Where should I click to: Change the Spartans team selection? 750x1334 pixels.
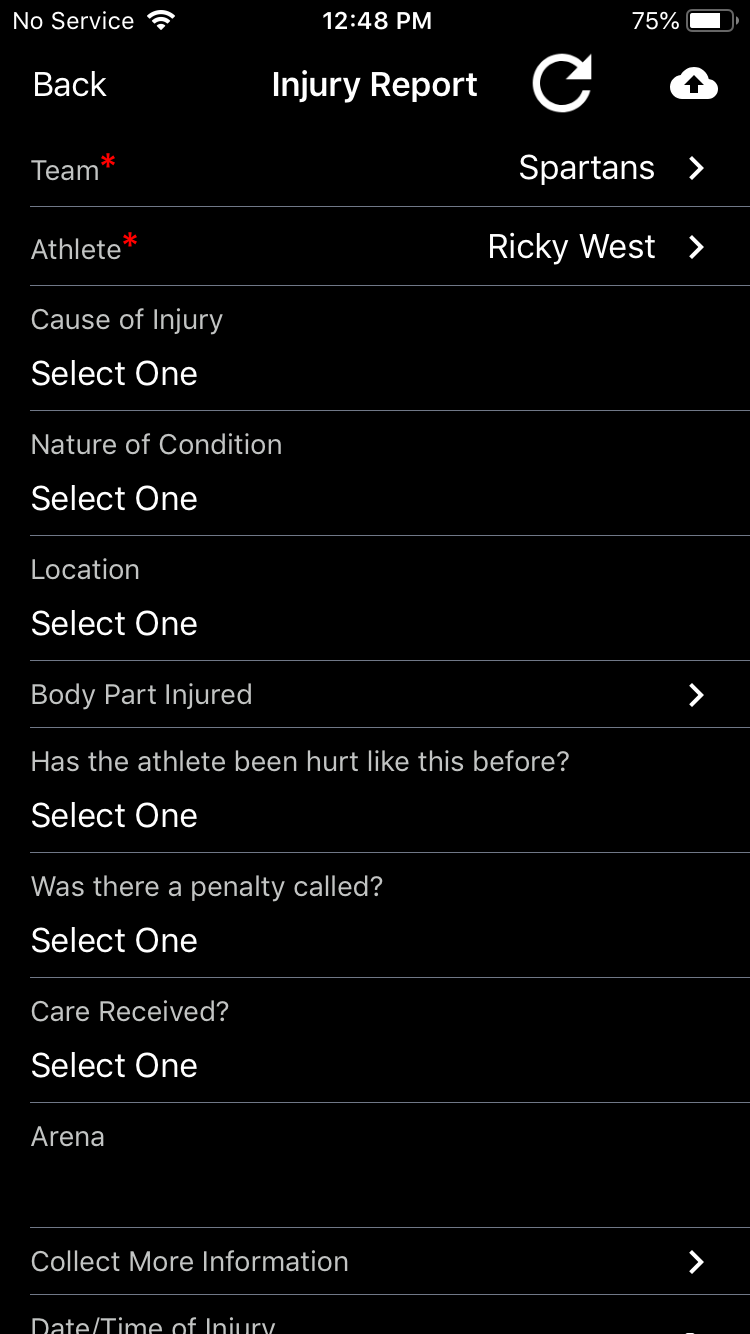tap(390, 168)
